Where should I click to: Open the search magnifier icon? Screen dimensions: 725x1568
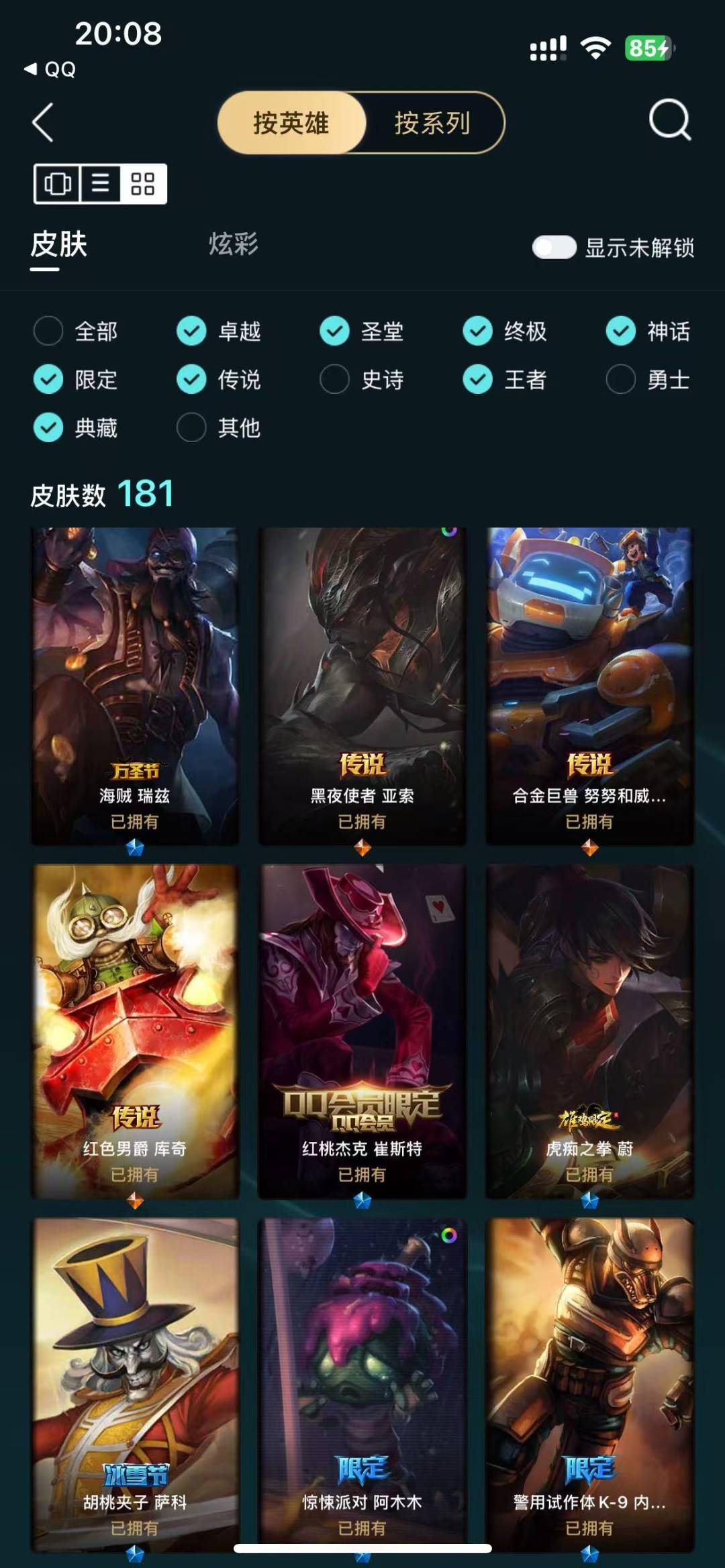669,121
